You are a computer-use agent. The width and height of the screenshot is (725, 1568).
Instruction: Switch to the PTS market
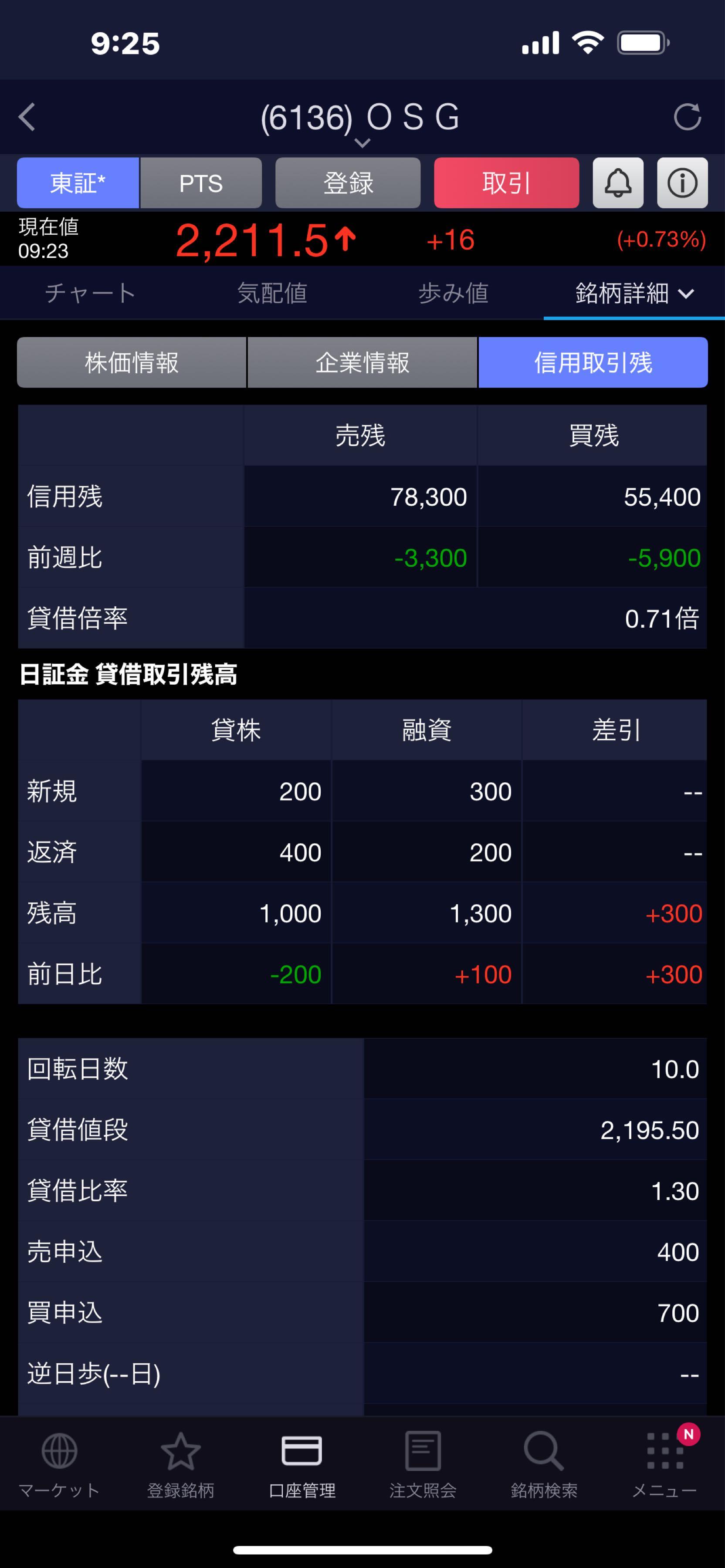click(201, 182)
